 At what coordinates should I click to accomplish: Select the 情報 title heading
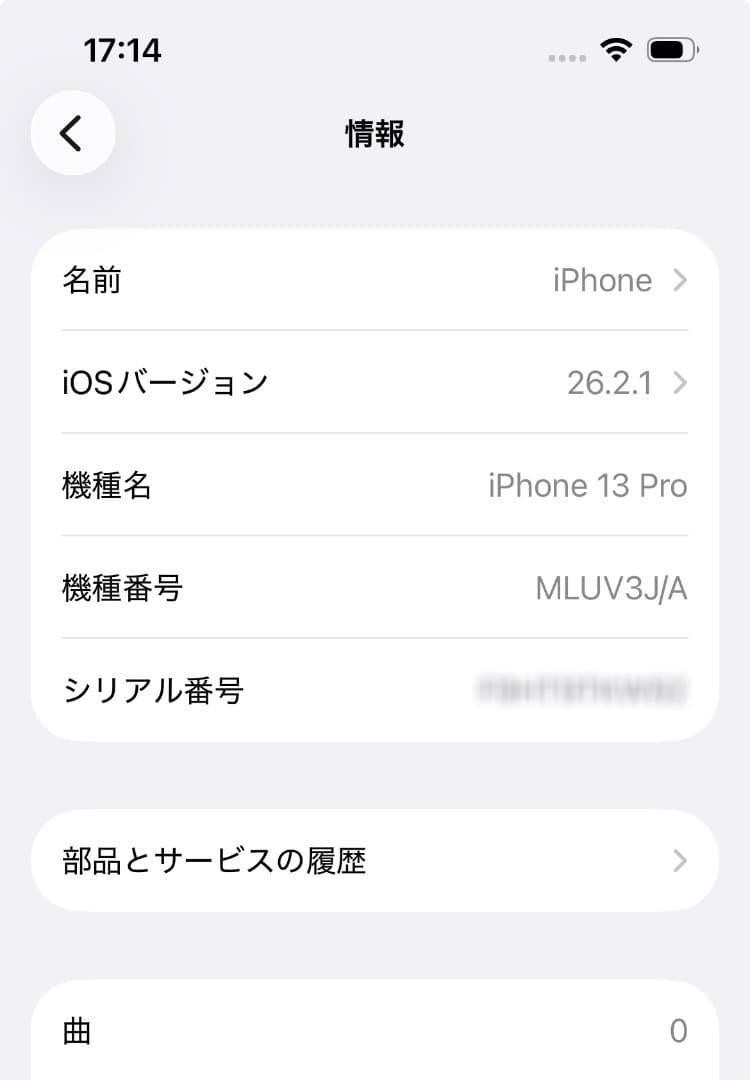coord(374,134)
